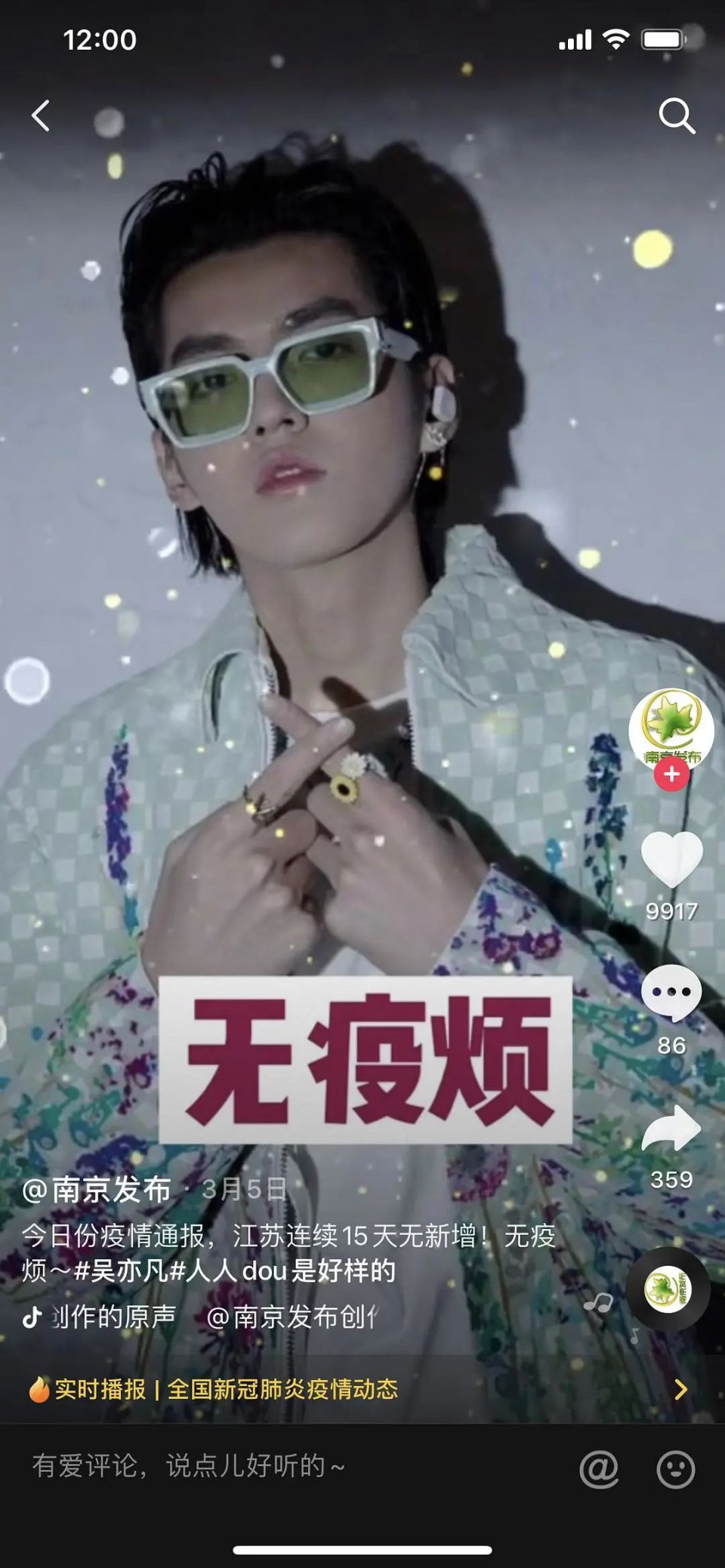Viewport: 725px width, 1568px height.
Task: Open @南京发布 username link
Action: pos(97,1189)
